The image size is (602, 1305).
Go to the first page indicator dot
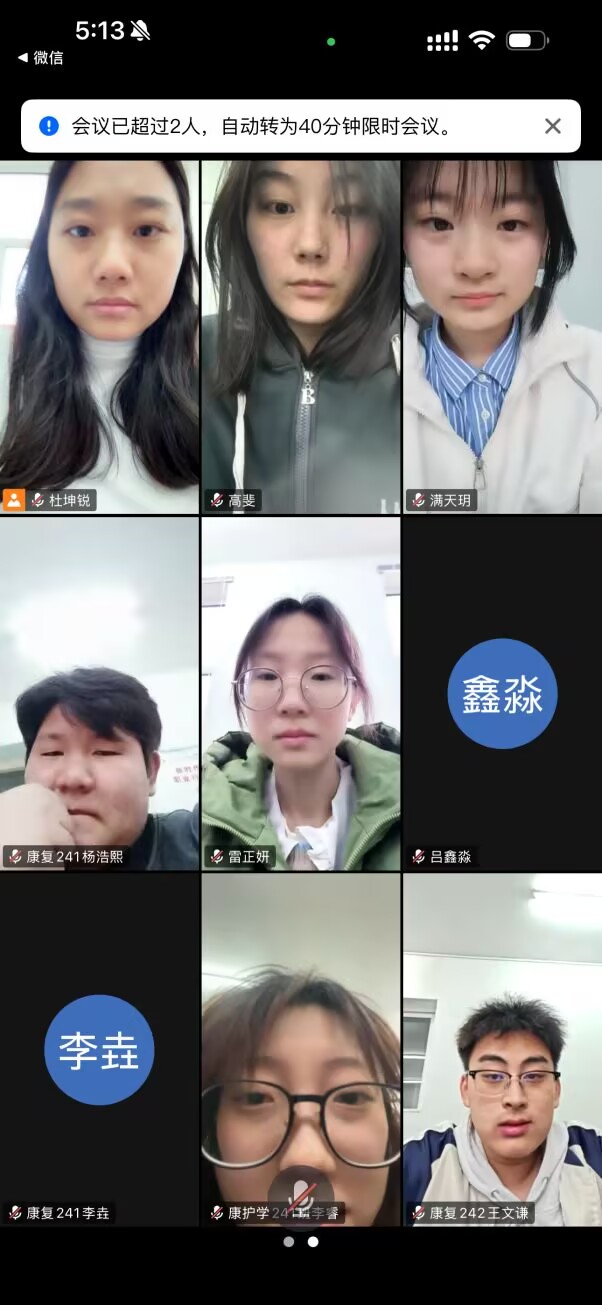click(289, 1241)
